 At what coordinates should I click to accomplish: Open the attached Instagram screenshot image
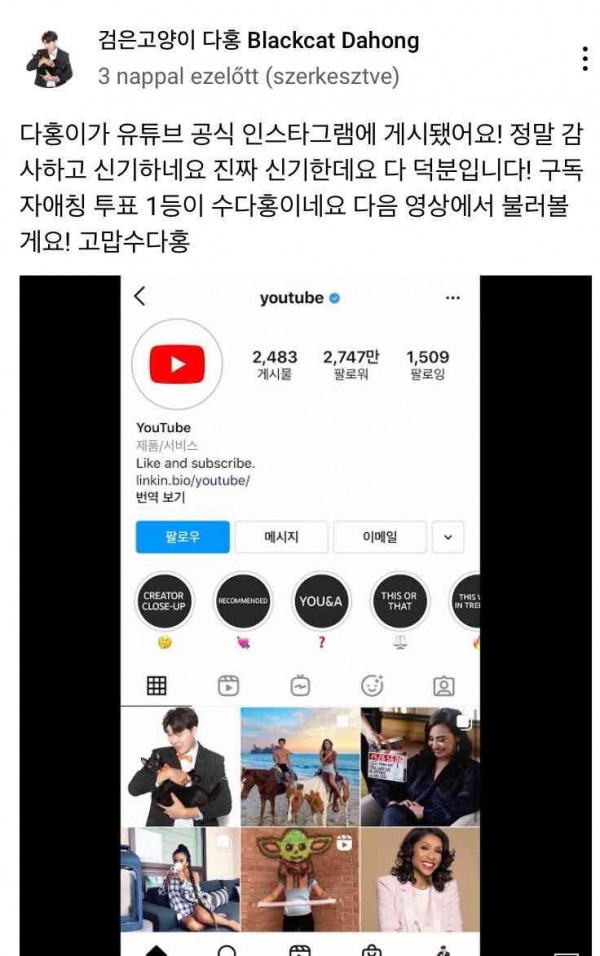300,615
